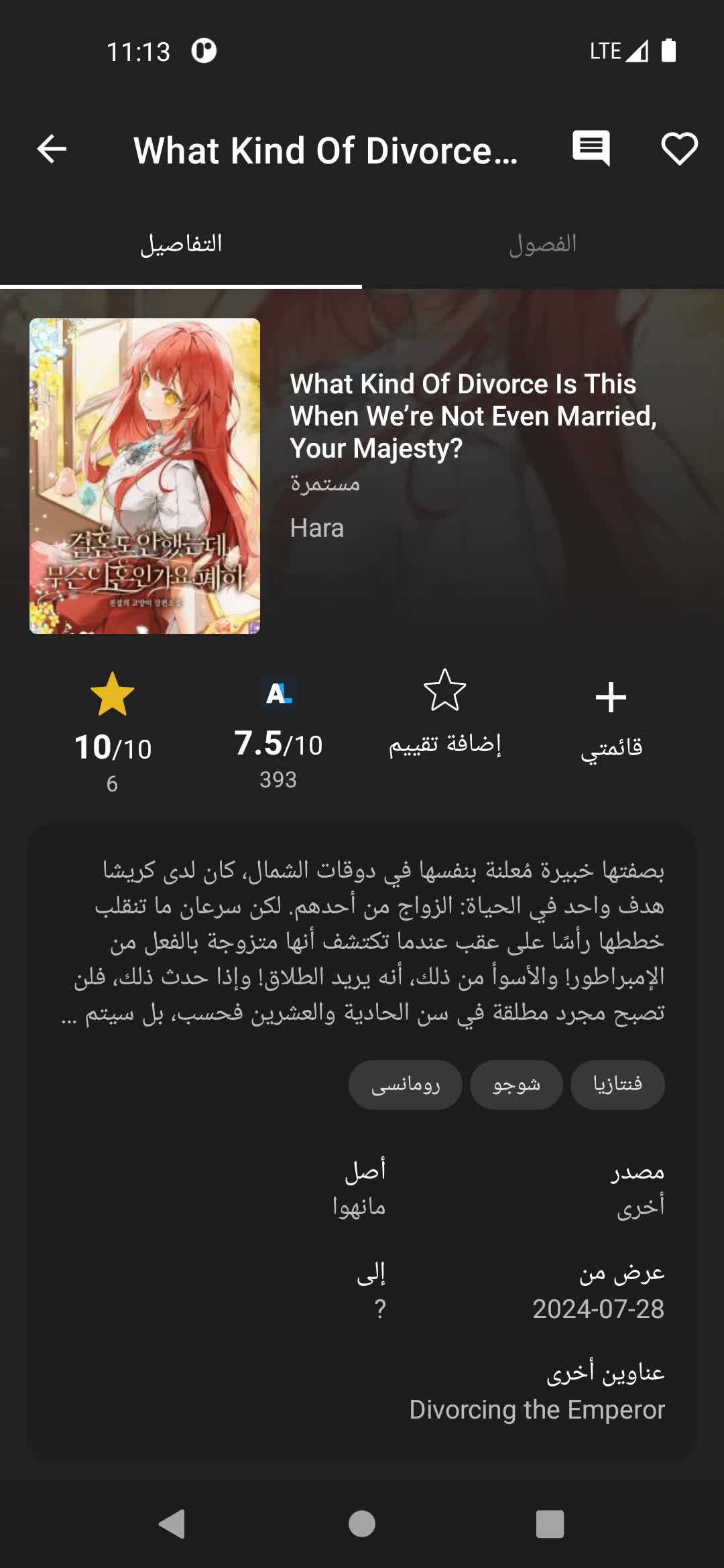
Task: Select the فنتازيا genre chip
Action: 617,1084
